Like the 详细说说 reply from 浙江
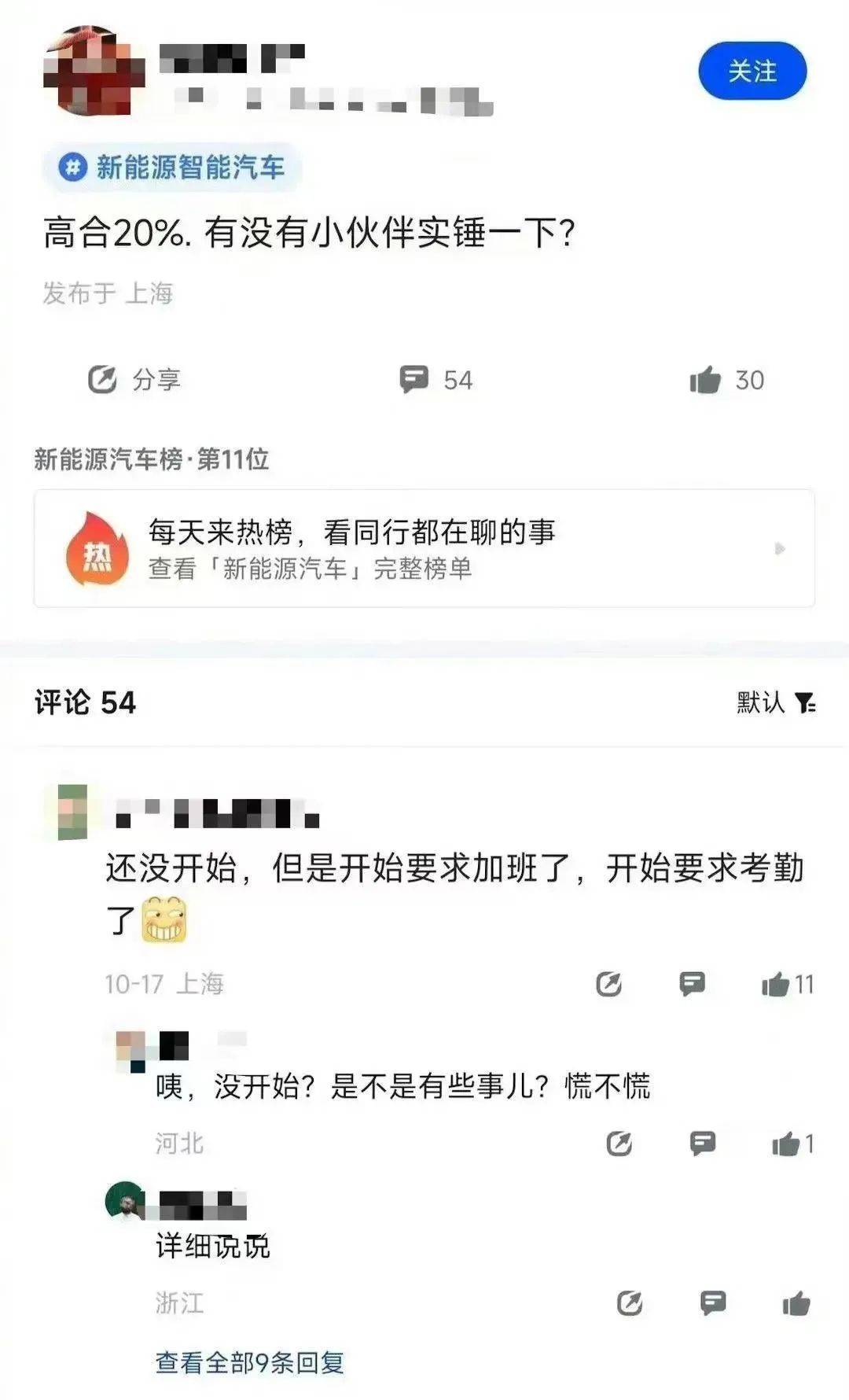Screen dimensions: 849x1400 [796, 1304]
